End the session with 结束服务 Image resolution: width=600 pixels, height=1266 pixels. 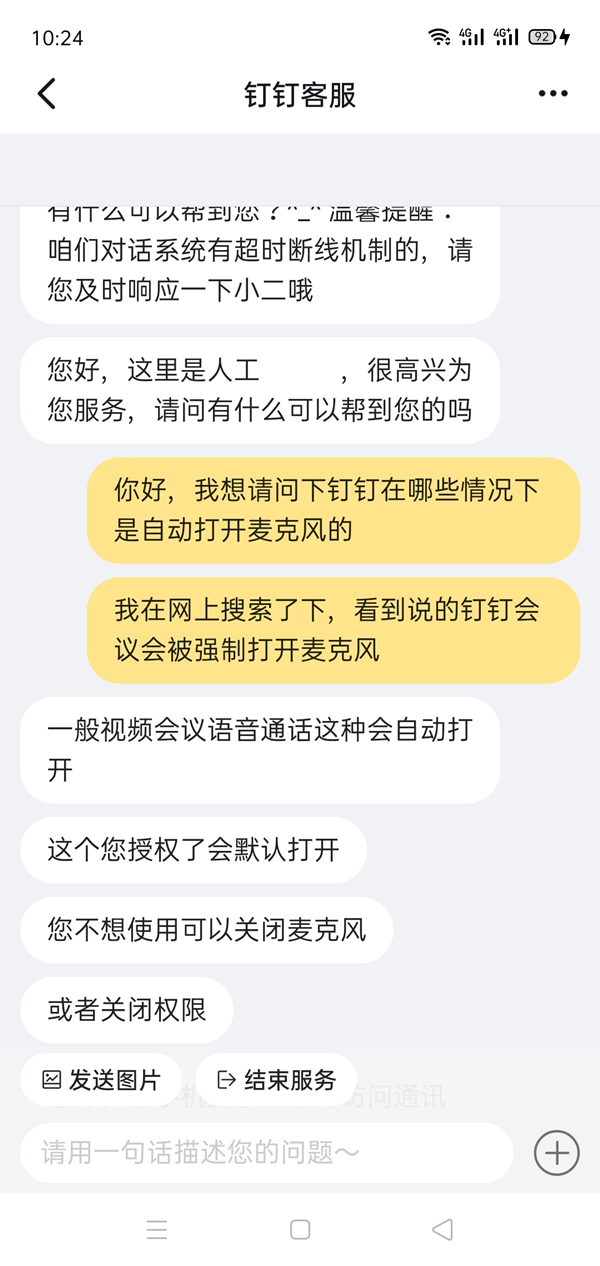pyautogui.click(x=276, y=1080)
